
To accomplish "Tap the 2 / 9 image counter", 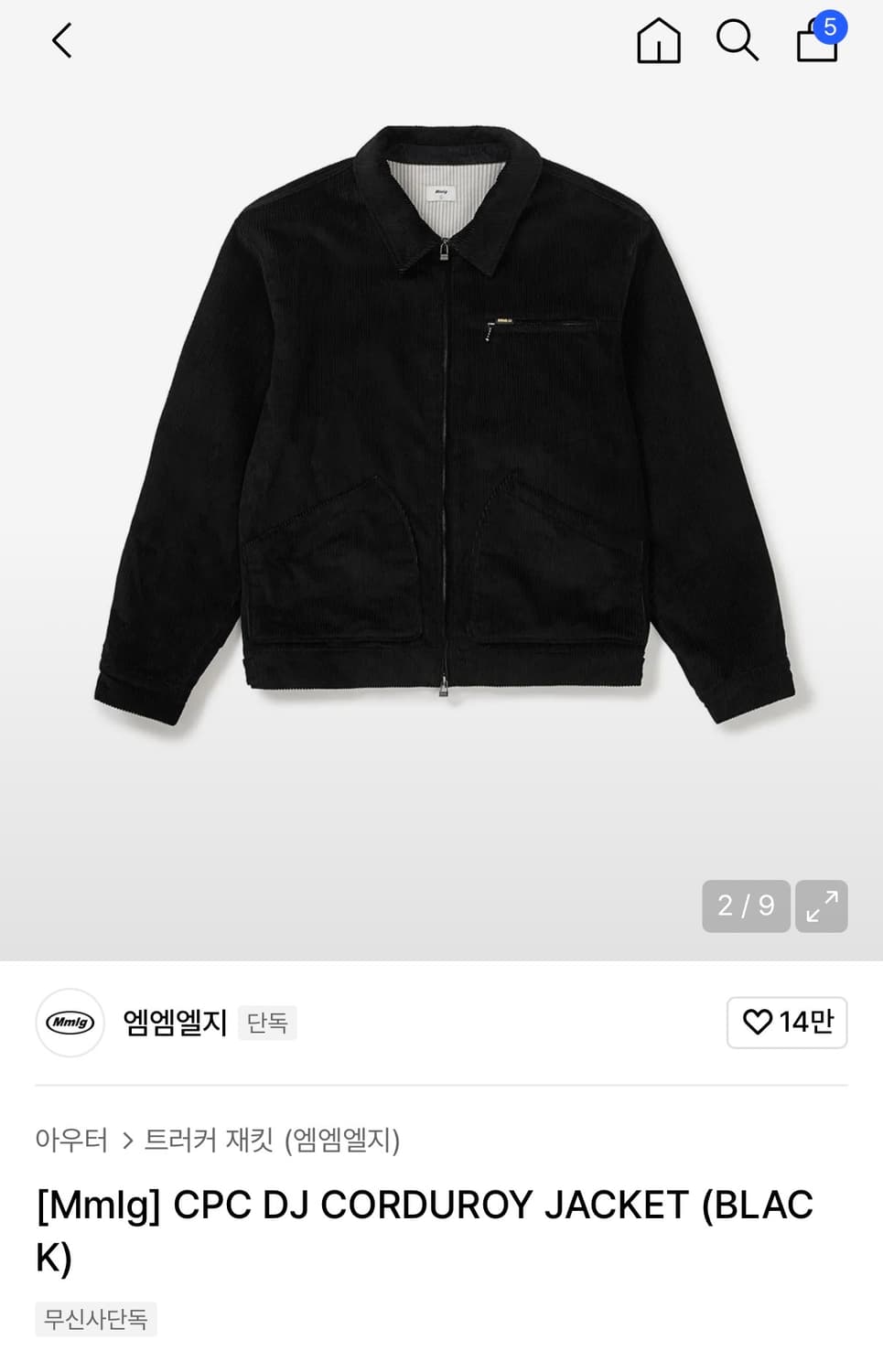I will [x=746, y=906].
